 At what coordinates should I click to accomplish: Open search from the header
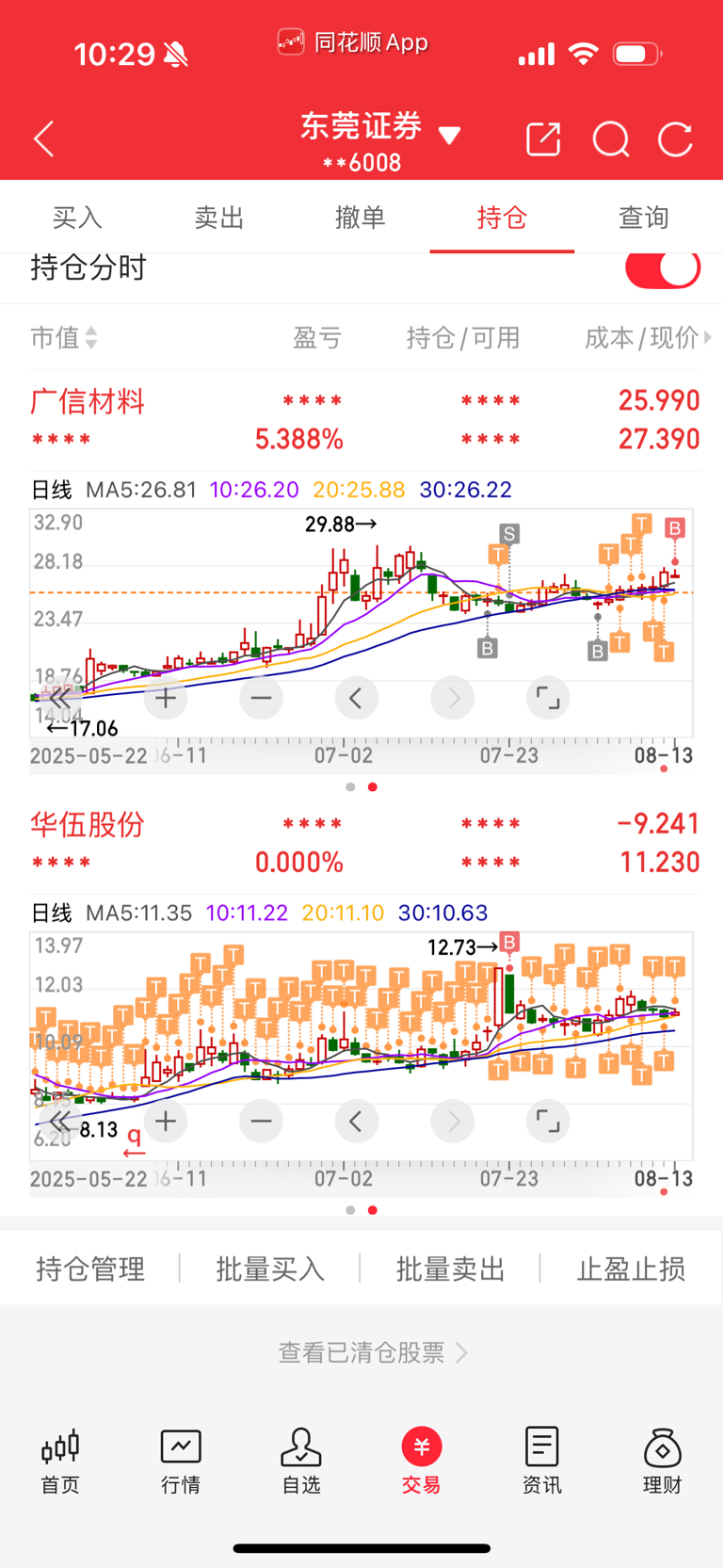pyautogui.click(x=610, y=139)
